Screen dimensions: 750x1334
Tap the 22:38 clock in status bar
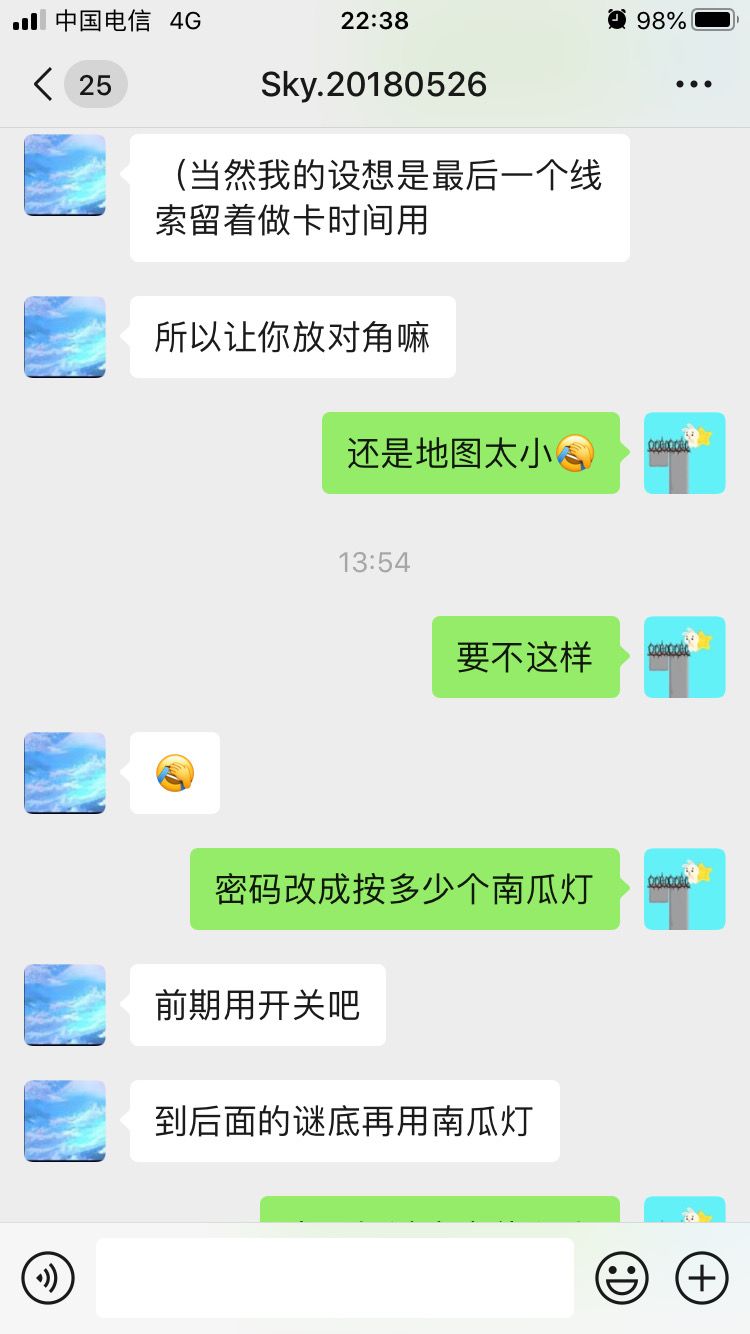[374, 20]
